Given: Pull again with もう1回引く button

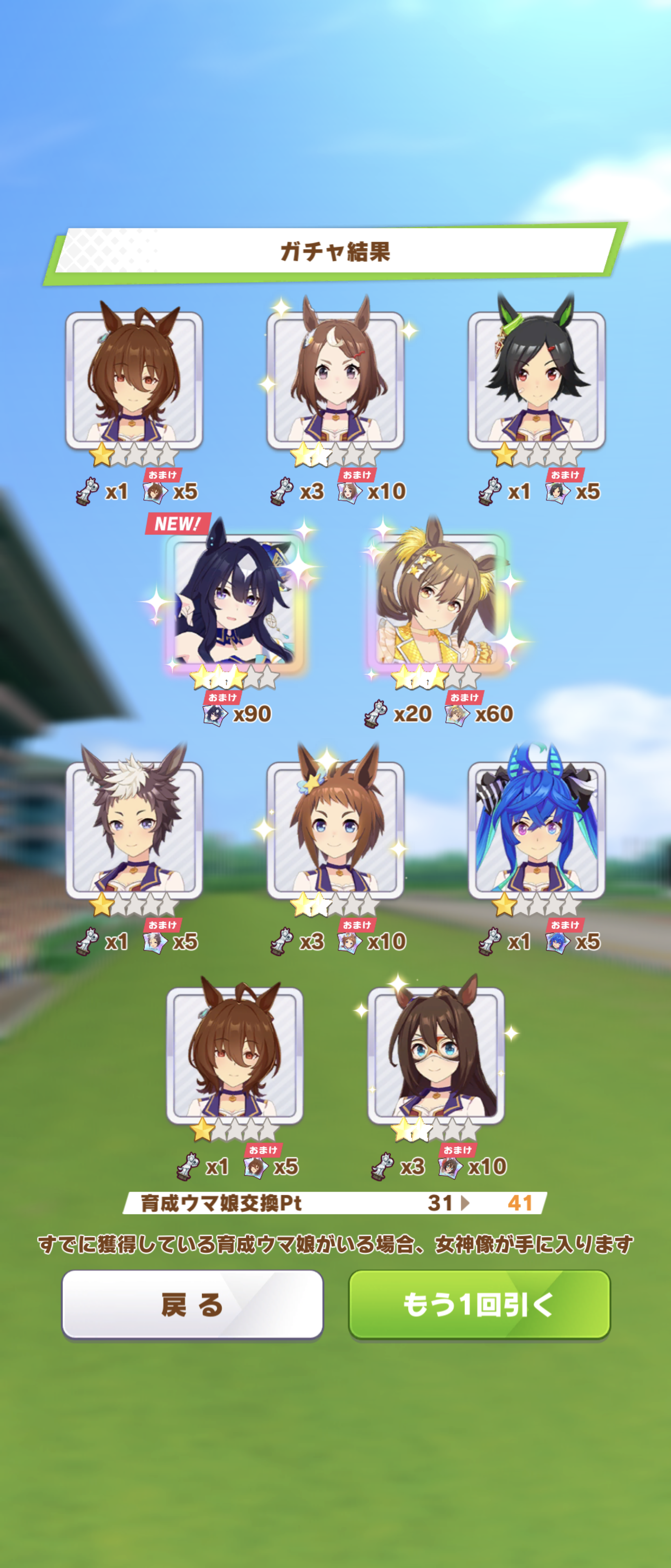Looking at the screenshot, I should click(x=479, y=1304).
